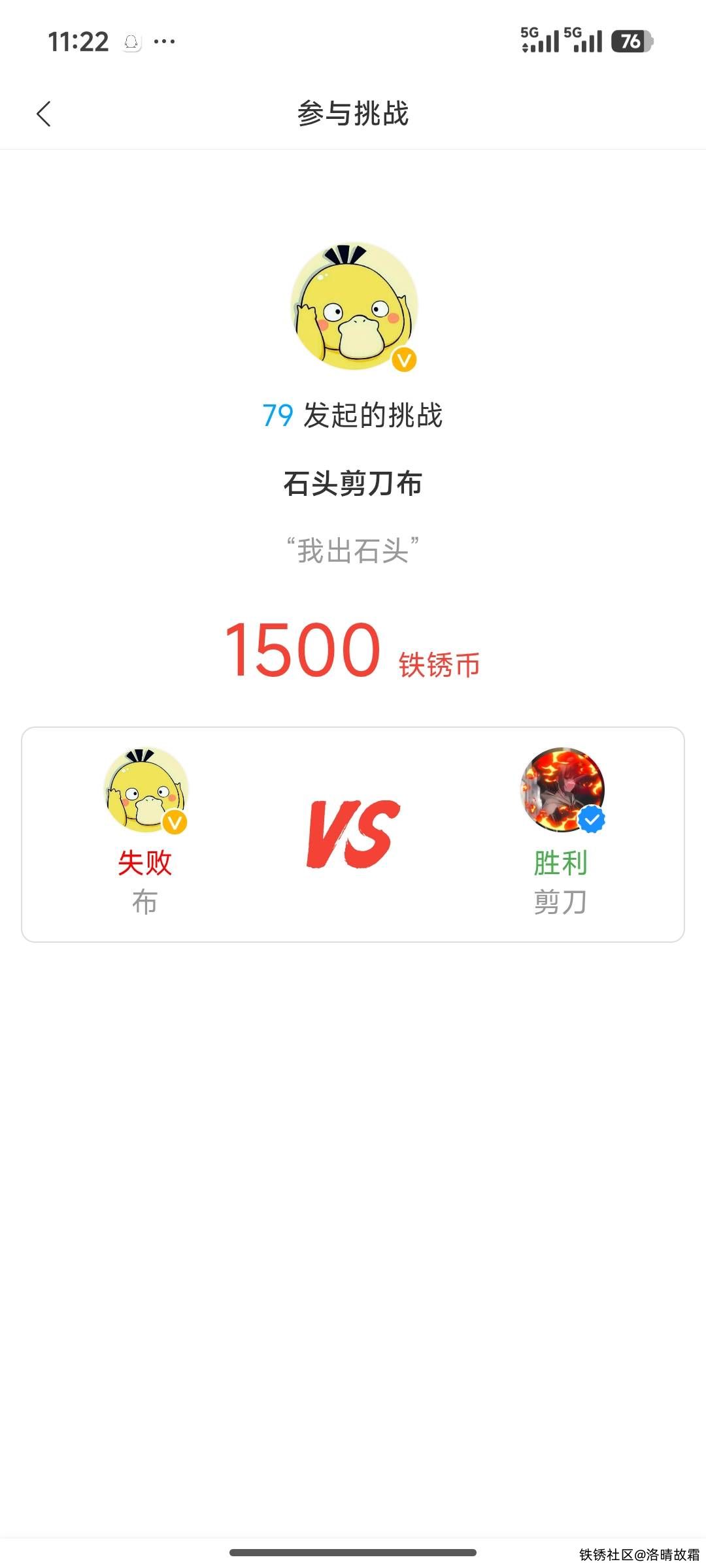Open the 失败 player's avatar
706x1568 pixels.
(x=146, y=791)
